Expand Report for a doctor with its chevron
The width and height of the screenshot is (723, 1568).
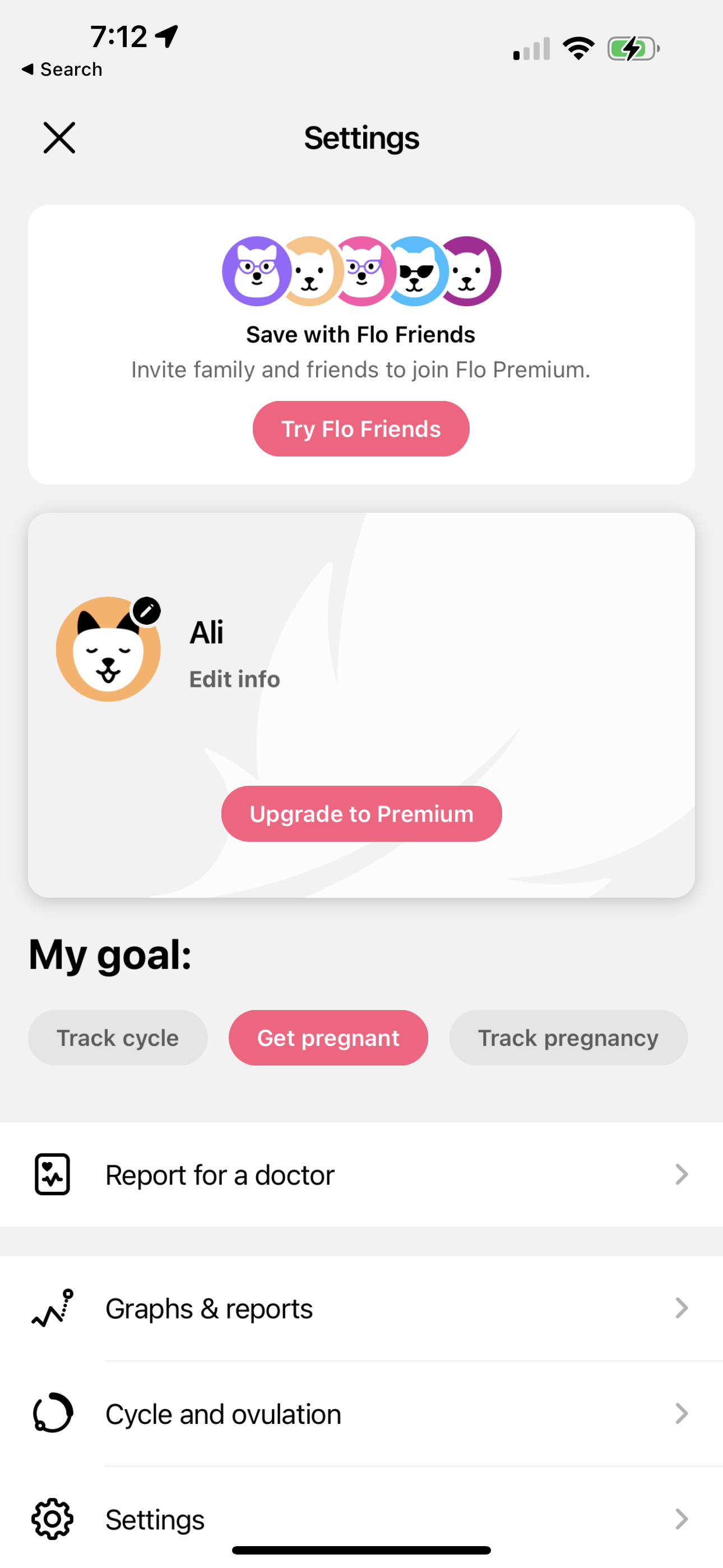[x=680, y=1174]
